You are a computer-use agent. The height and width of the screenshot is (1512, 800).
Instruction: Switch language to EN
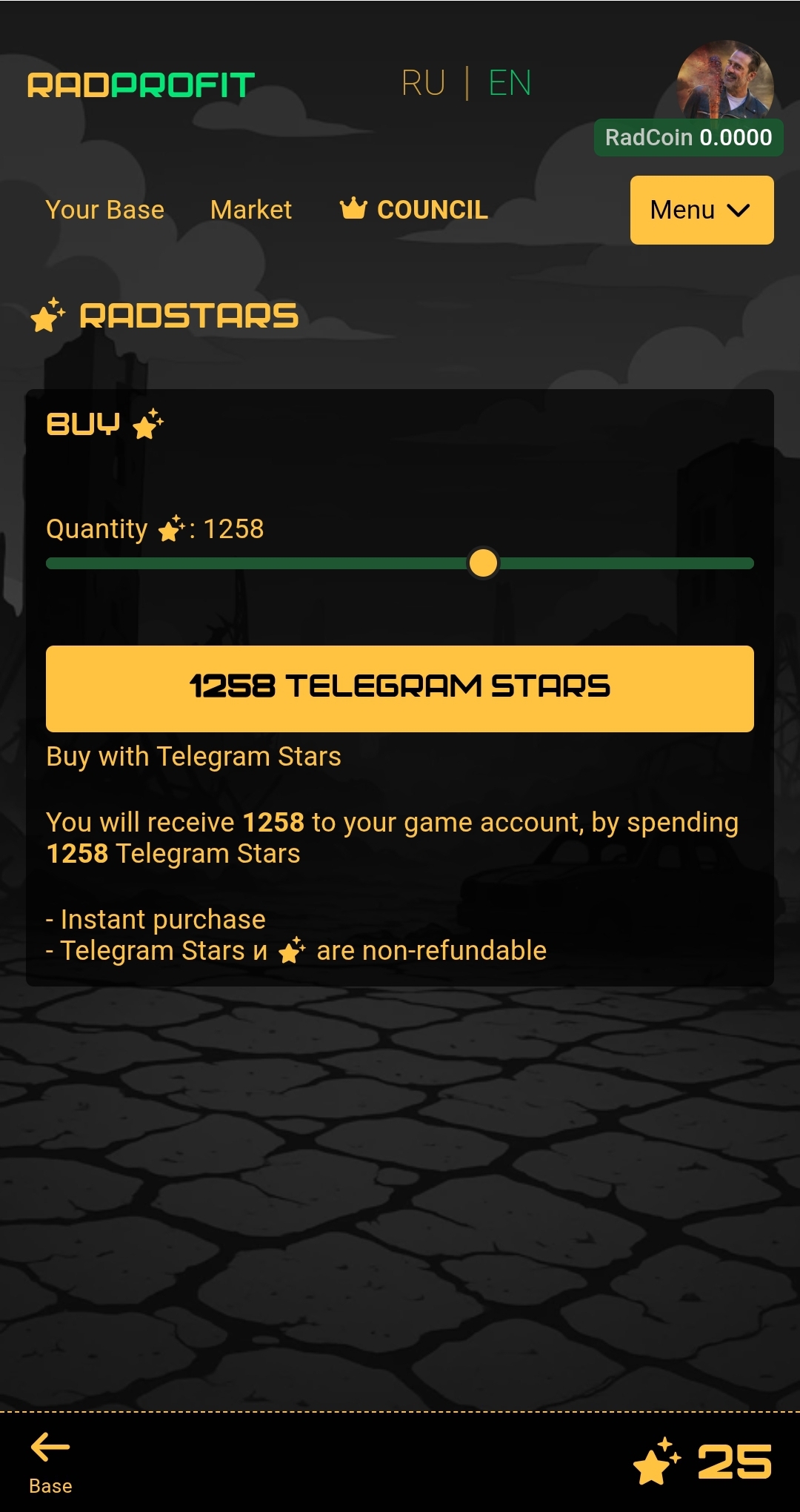tap(510, 82)
